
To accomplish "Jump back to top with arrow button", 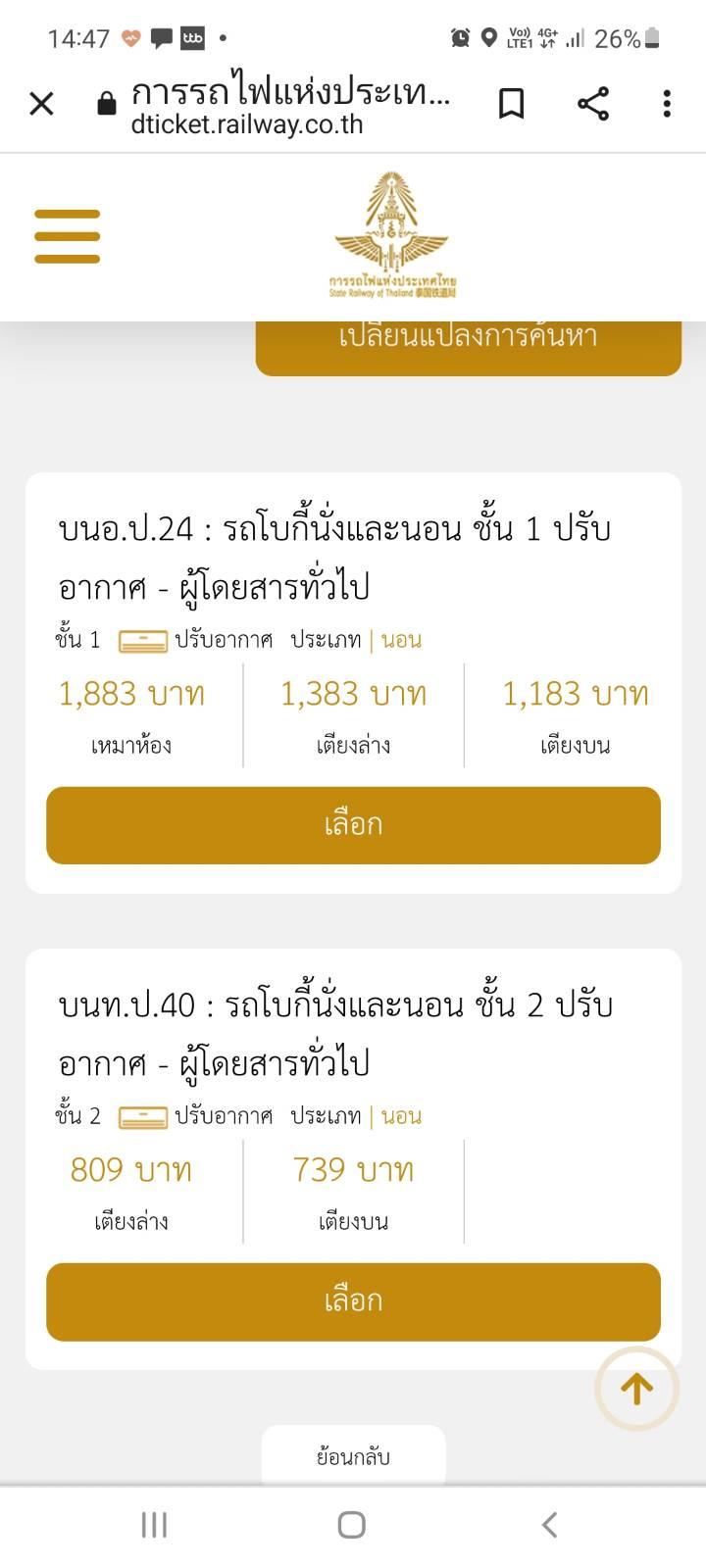I will tap(636, 1389).
